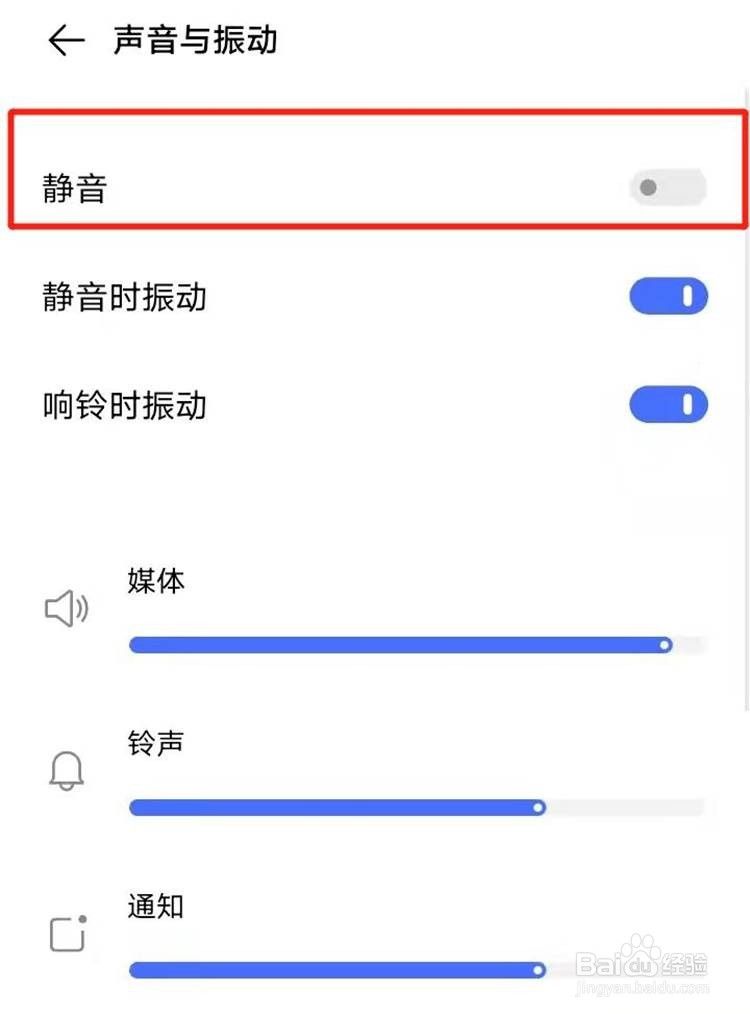Disable the 静音时振动 switch

pyautogui.click(x=667, y=296)
